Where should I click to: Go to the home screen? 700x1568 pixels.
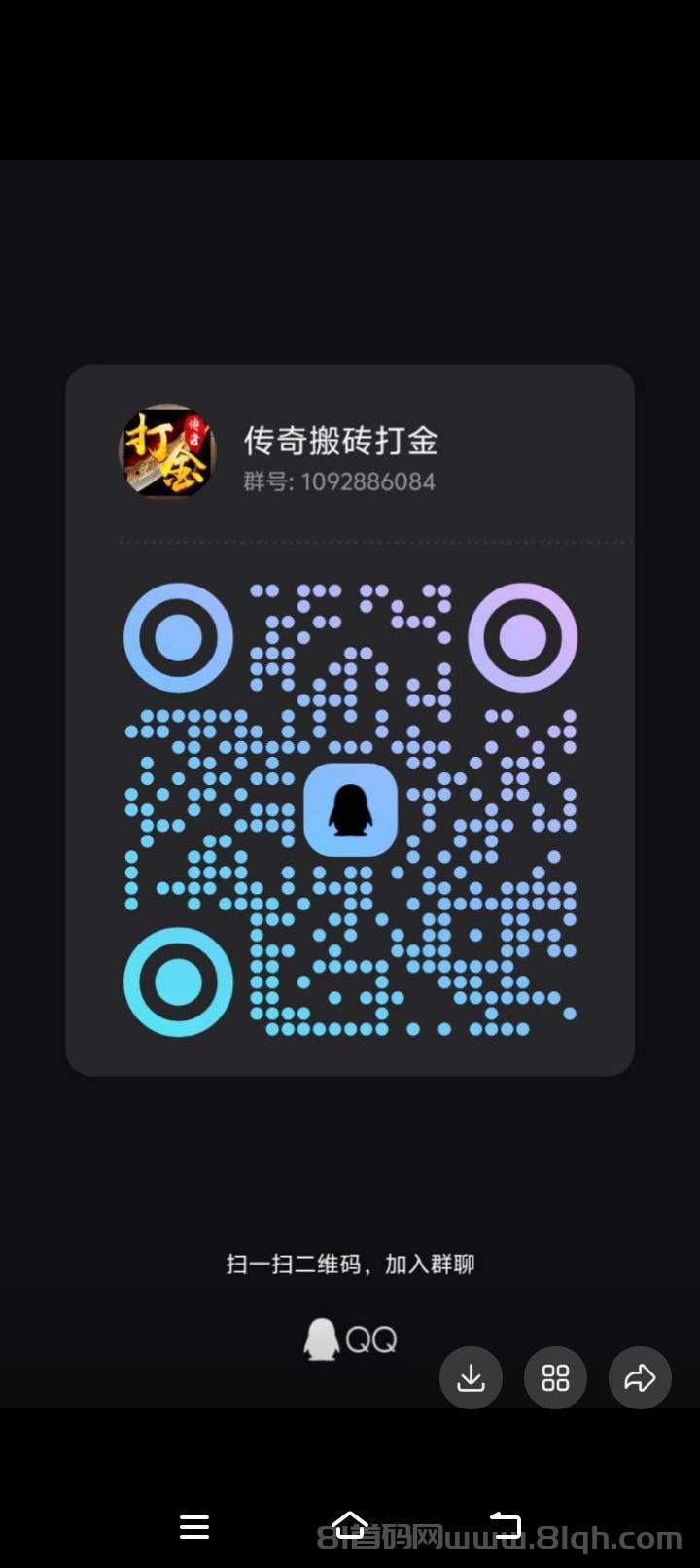[350, 1524]
